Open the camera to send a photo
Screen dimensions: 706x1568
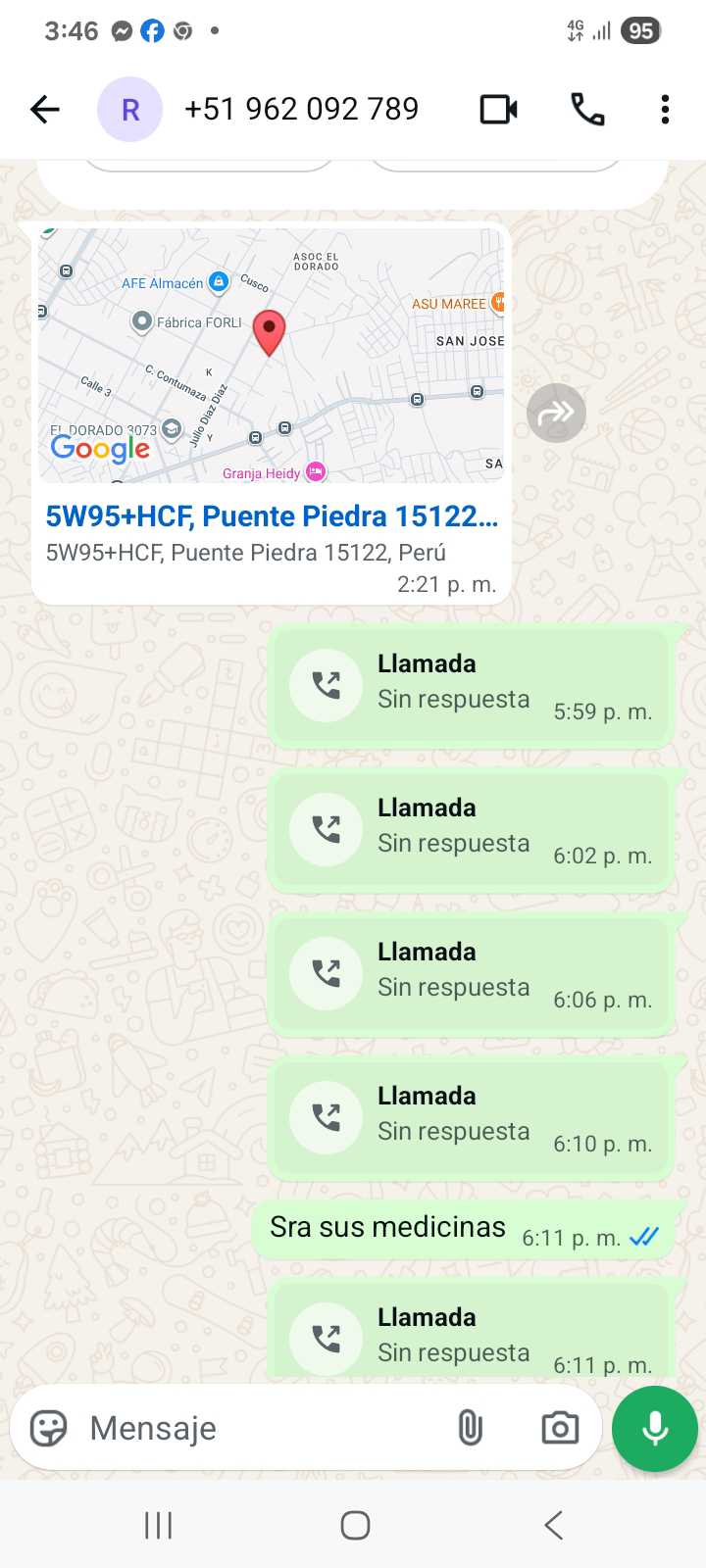[560, 1428]
